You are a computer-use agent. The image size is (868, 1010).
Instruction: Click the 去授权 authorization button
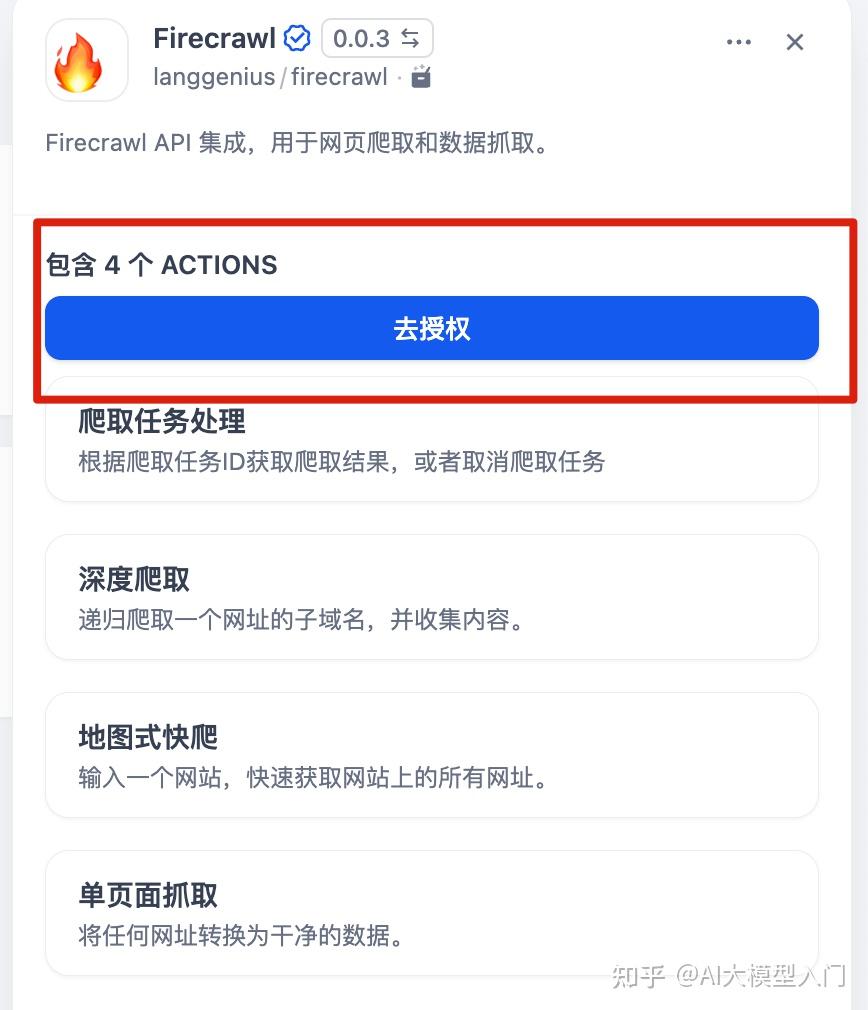(x=432, y=328)
